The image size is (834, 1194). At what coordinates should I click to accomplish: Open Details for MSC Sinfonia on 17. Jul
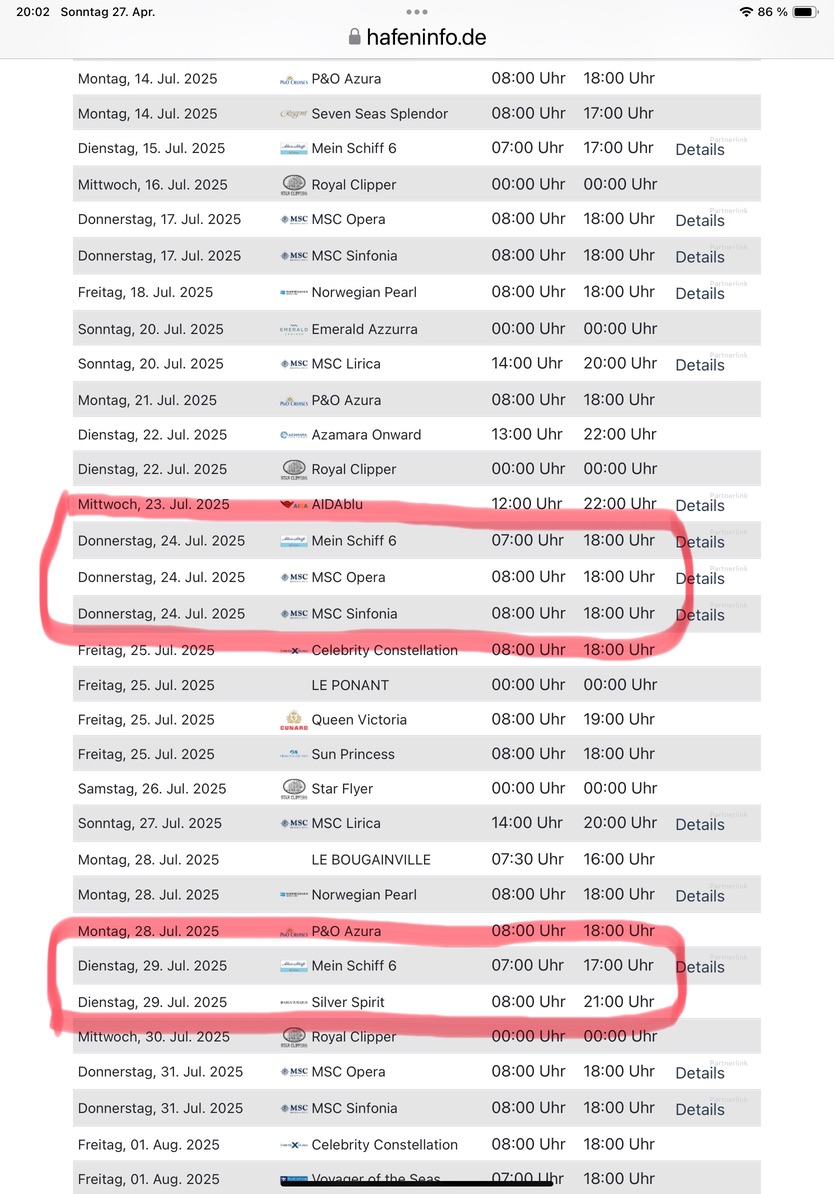(700, 257)
